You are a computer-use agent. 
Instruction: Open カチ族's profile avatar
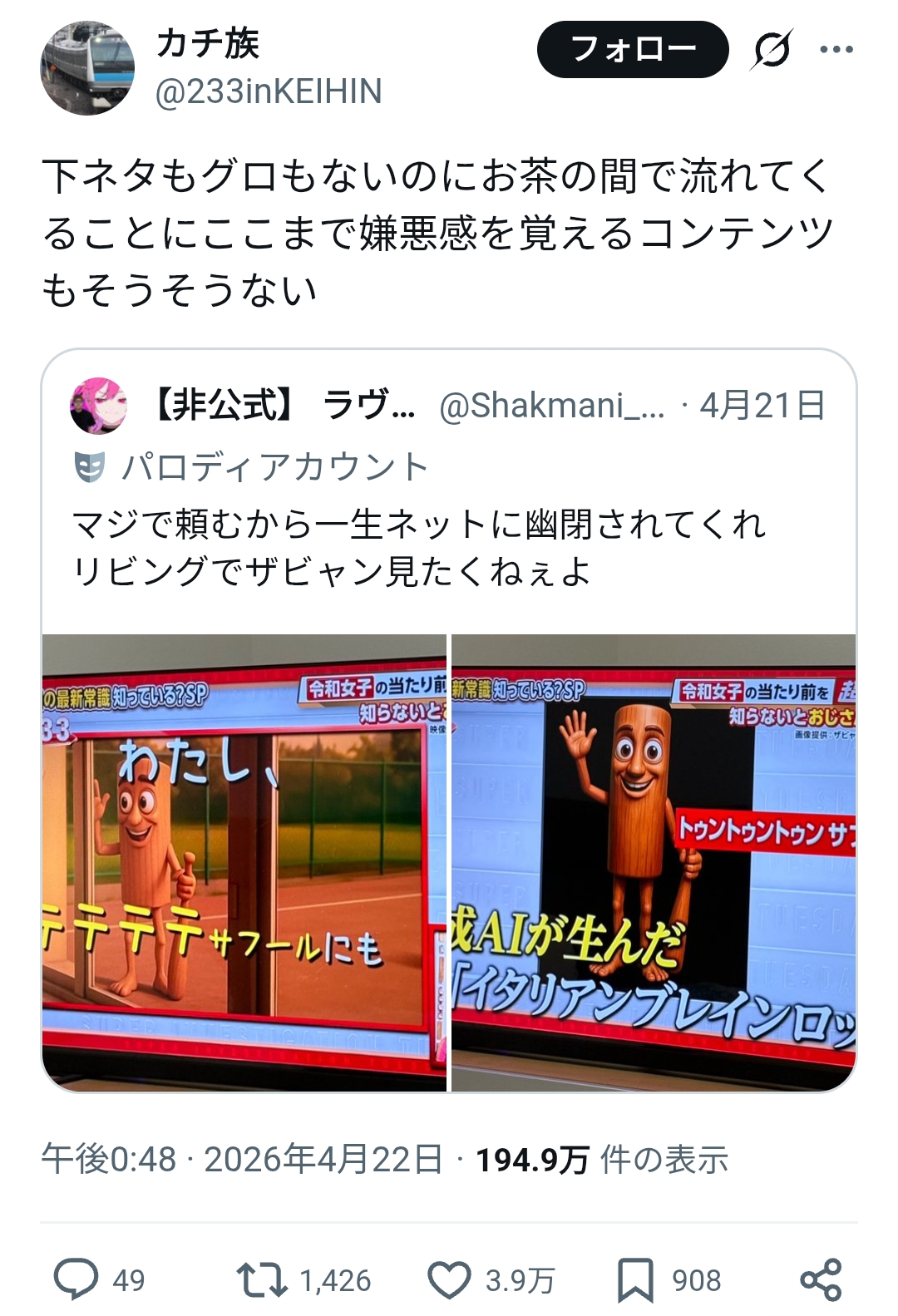click(87, 68)
